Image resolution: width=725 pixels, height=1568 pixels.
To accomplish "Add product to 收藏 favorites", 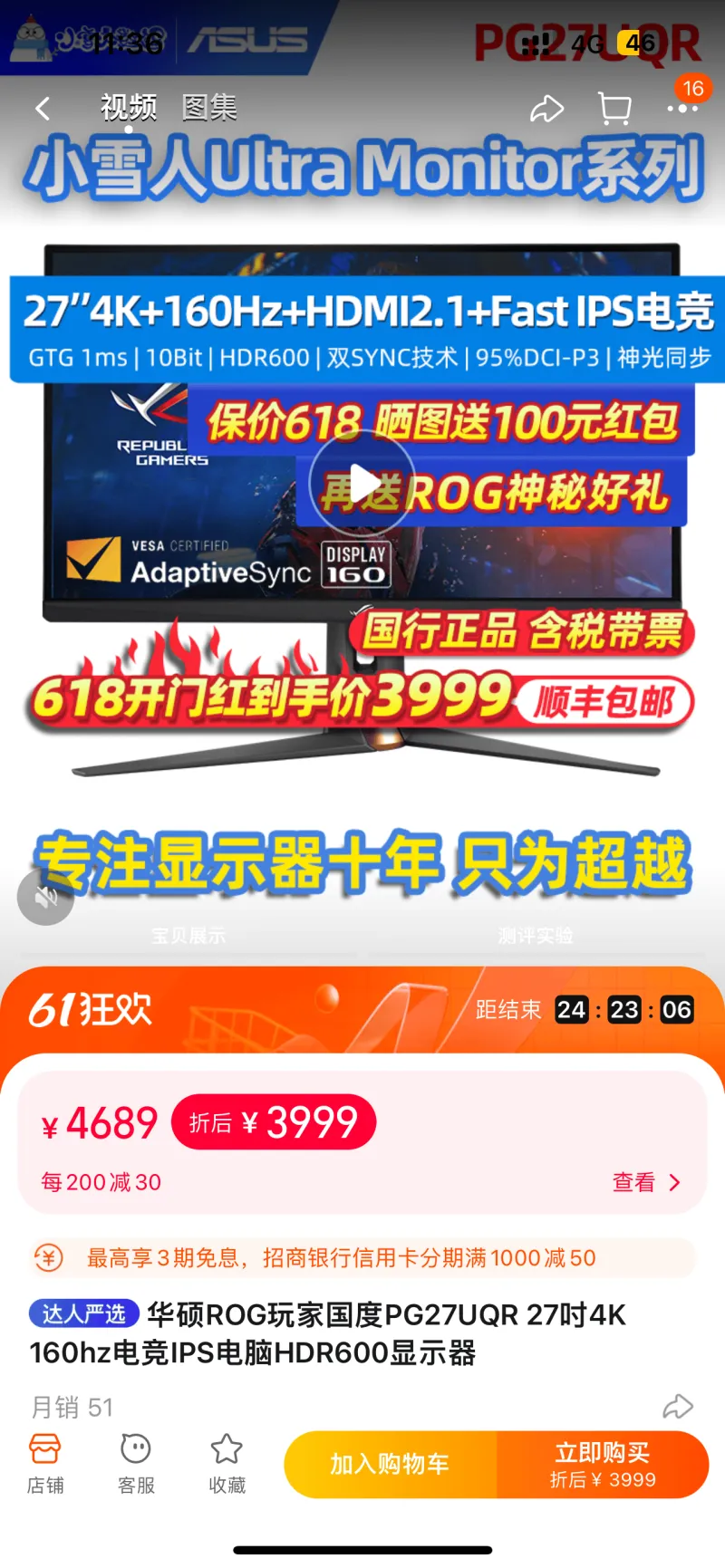I will pos(227,1463).
